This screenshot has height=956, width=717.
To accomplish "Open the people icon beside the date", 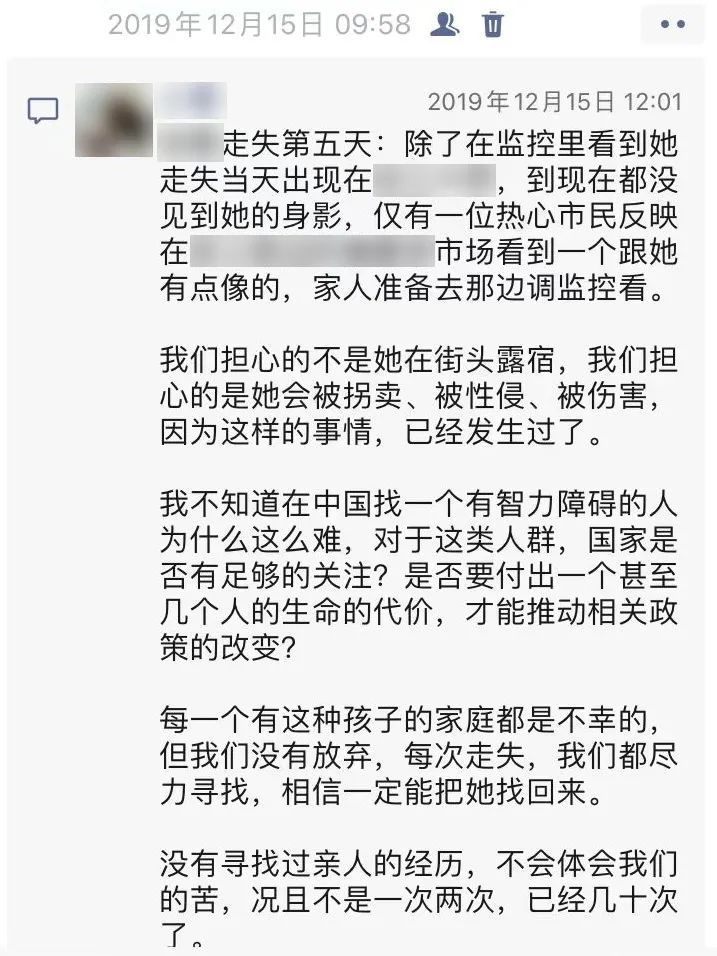I will coord(444,23).
